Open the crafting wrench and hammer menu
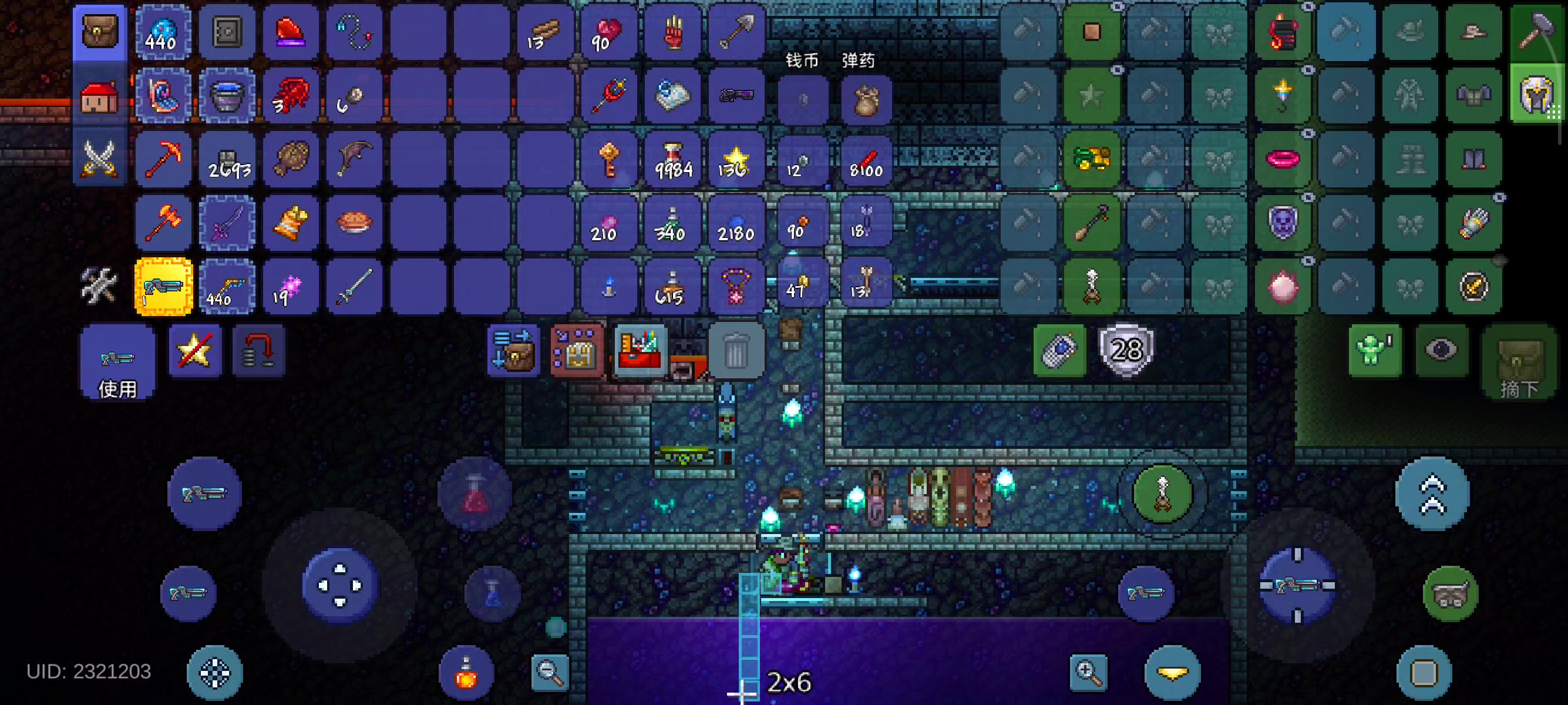This screenshot has width=1568, height=705. coord(99,286)
